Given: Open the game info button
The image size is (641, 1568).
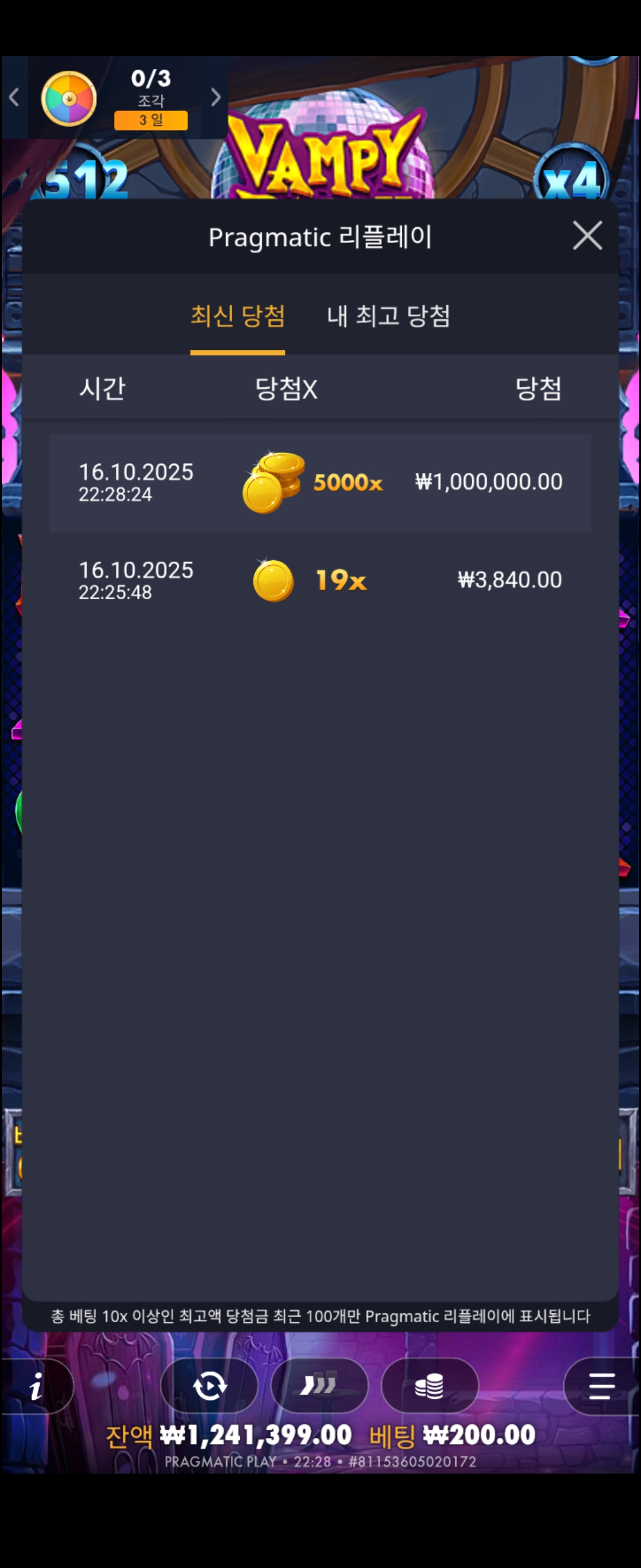Looking at the screenshot, I should point(36,1386).
